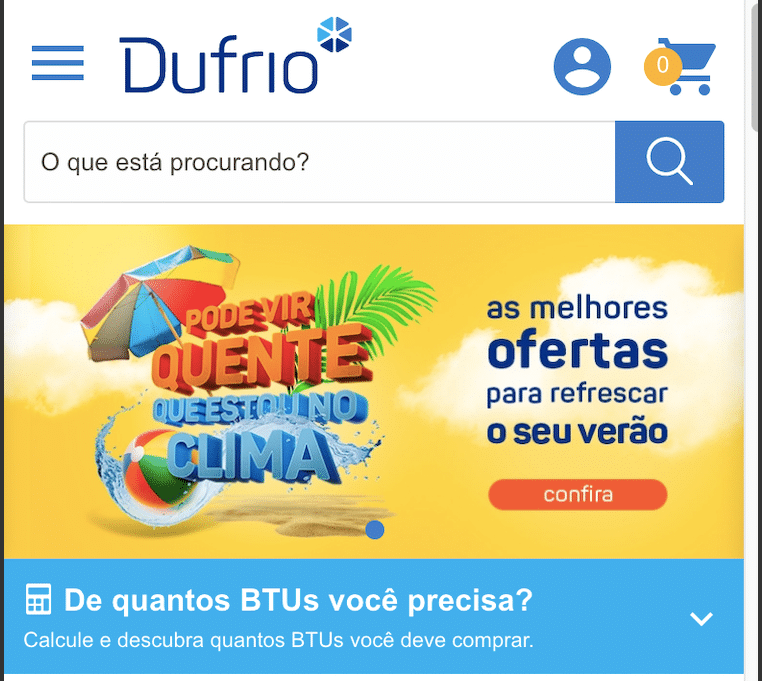Image resolution: width=762 pixels, height=681 pixels.
Task: Open the user account icon
Action: pyautogui.click(x=582, y=67)
